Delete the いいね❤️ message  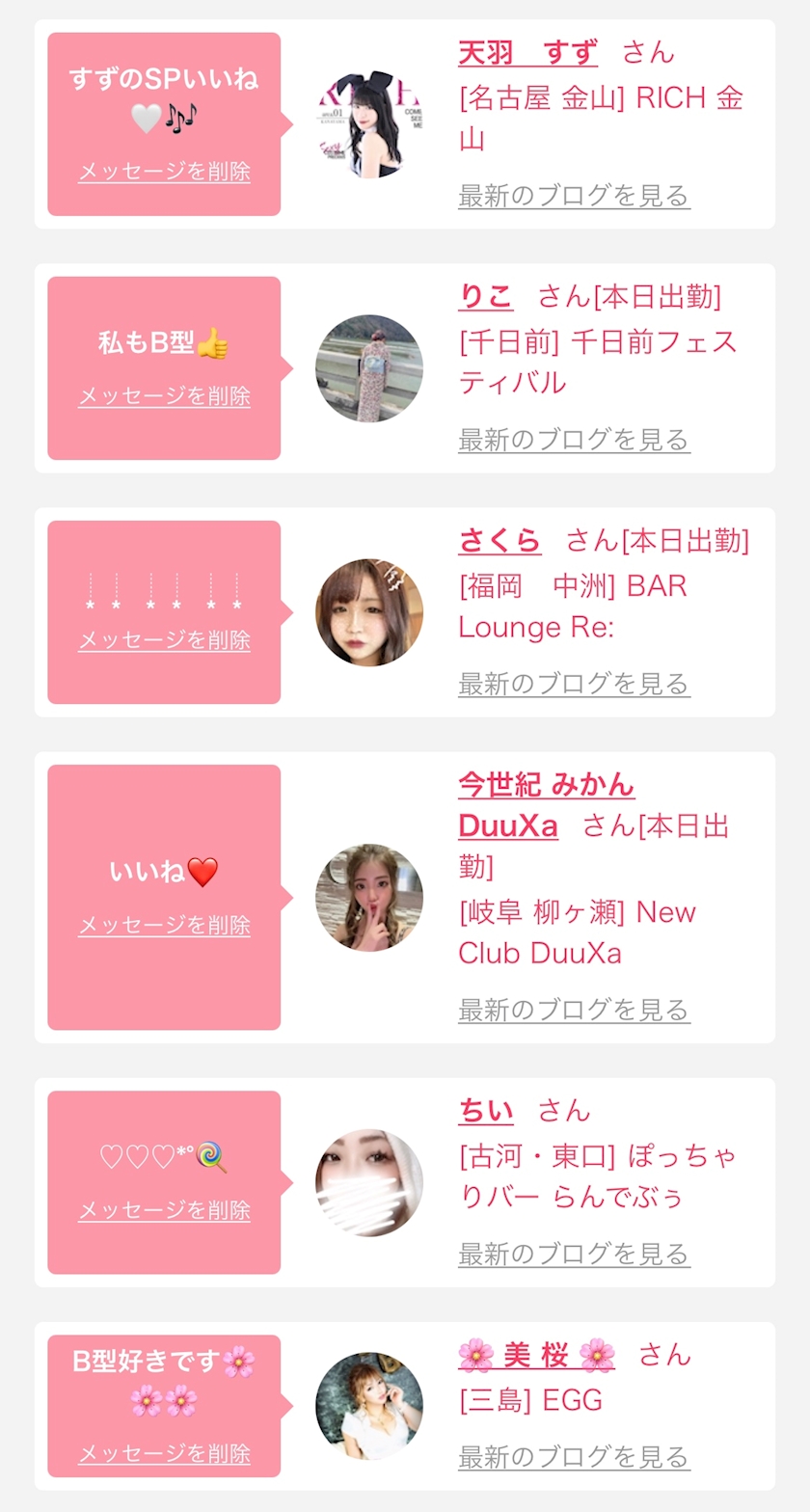pyautogui.click(x=164, y=926)
